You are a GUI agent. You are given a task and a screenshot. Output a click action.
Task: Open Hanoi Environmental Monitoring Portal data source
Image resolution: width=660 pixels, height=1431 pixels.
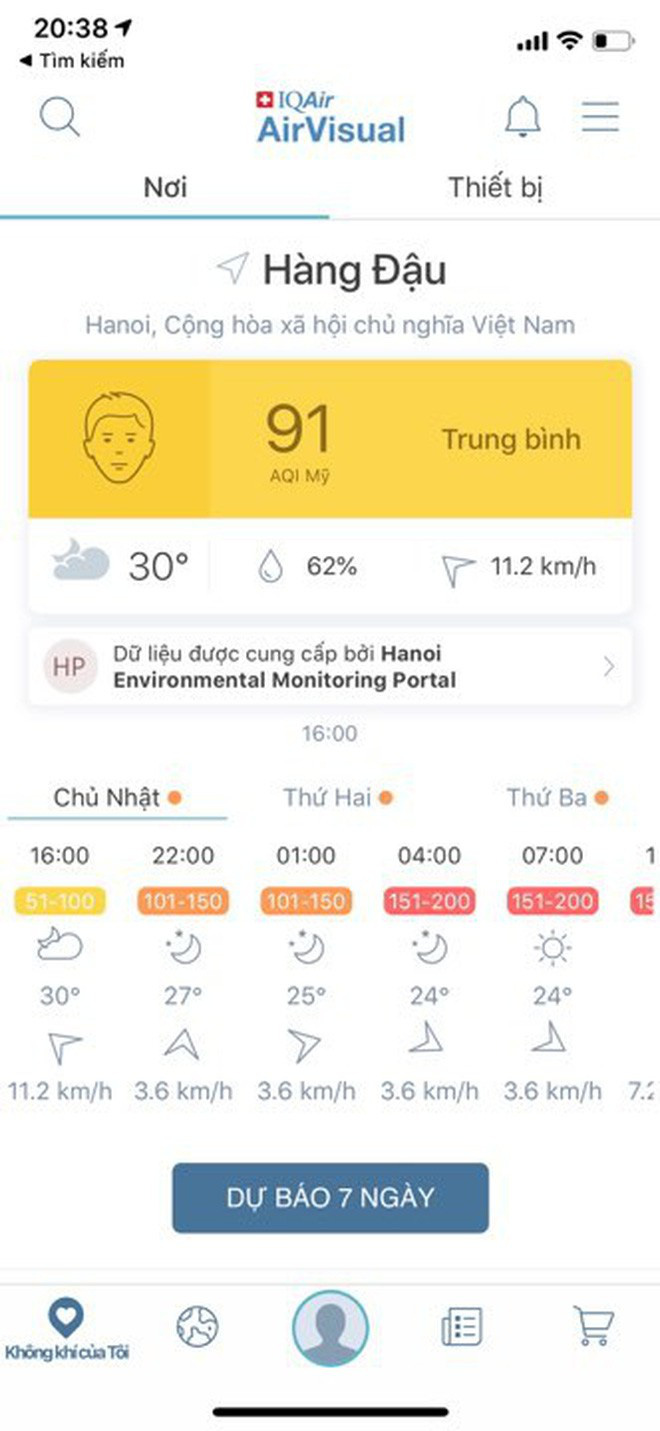pos(330,667)
